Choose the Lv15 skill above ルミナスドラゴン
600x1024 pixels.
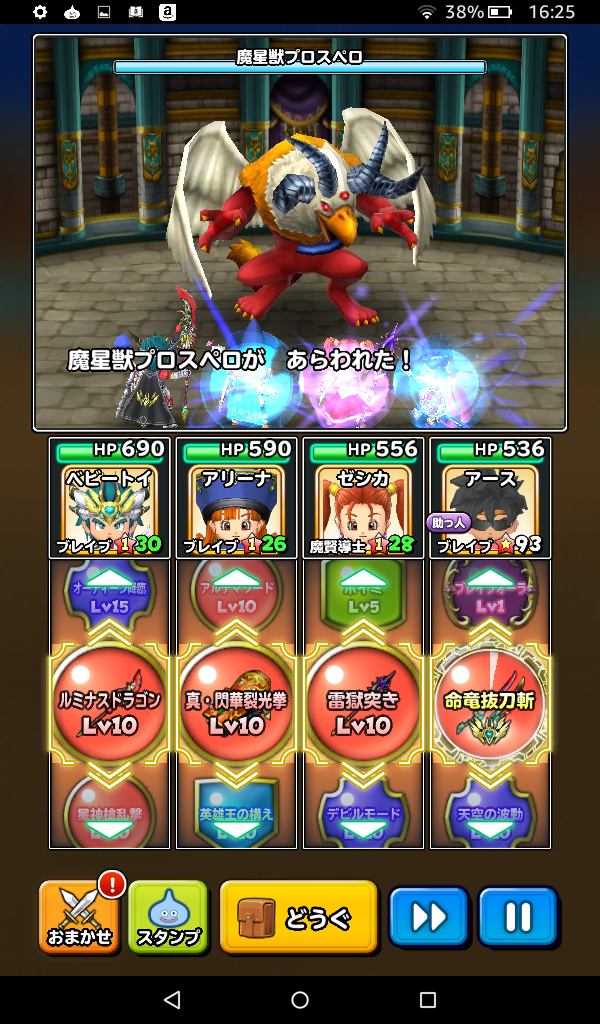tap(109, 597)
